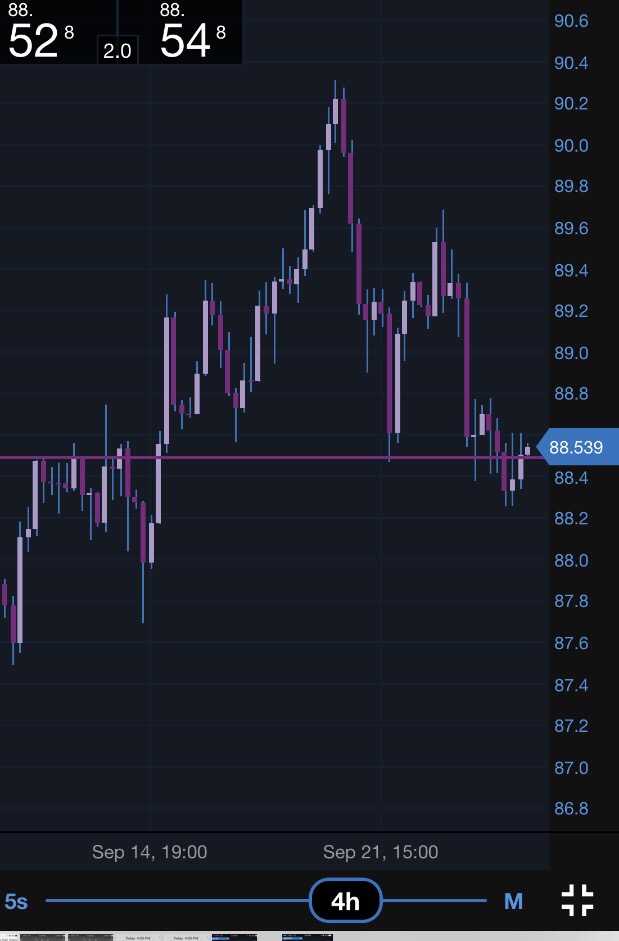Image resolution: width=619 pixels, height=941 pixels.
Task: Select the M timeframe end
Action: [x=513, y=902]
